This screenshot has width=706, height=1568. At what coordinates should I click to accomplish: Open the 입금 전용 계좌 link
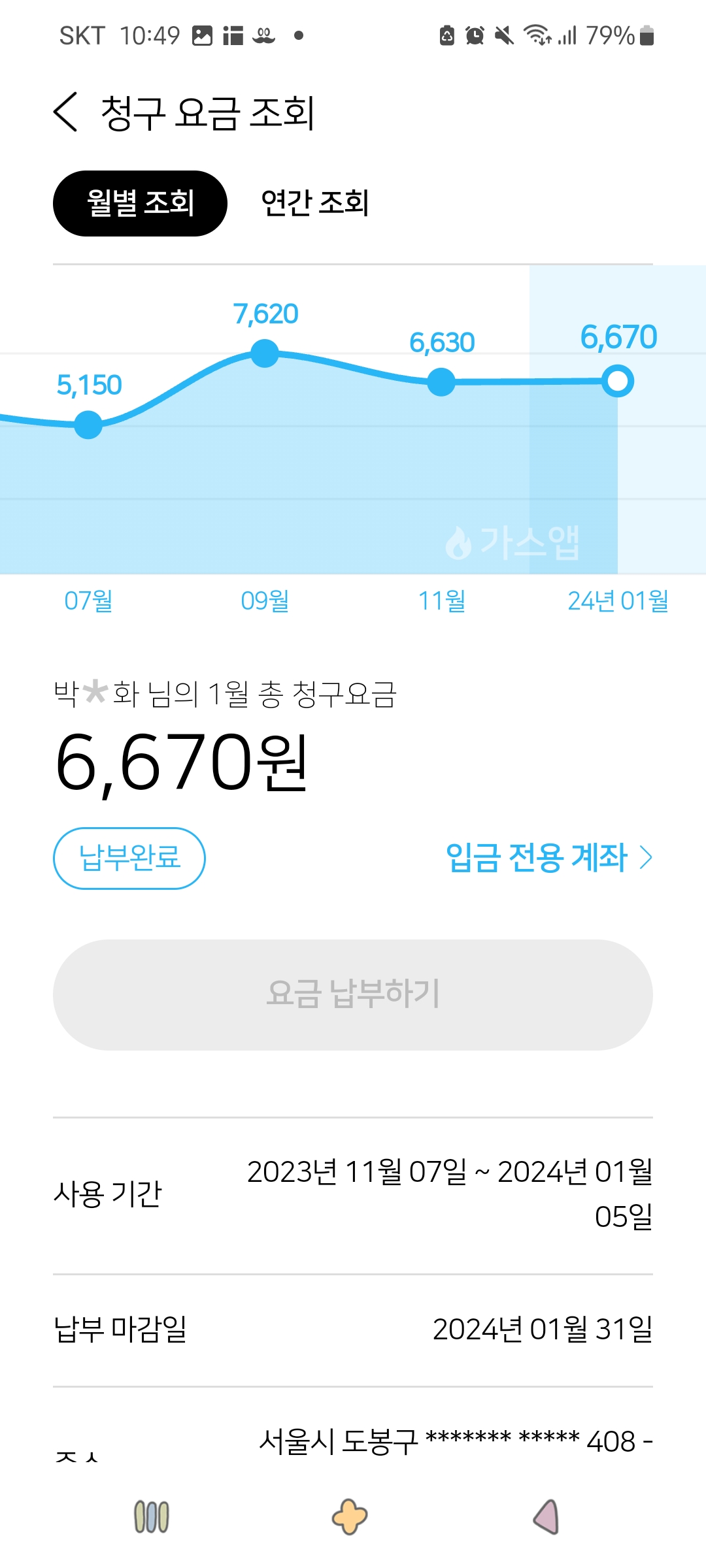coord(548,858)
